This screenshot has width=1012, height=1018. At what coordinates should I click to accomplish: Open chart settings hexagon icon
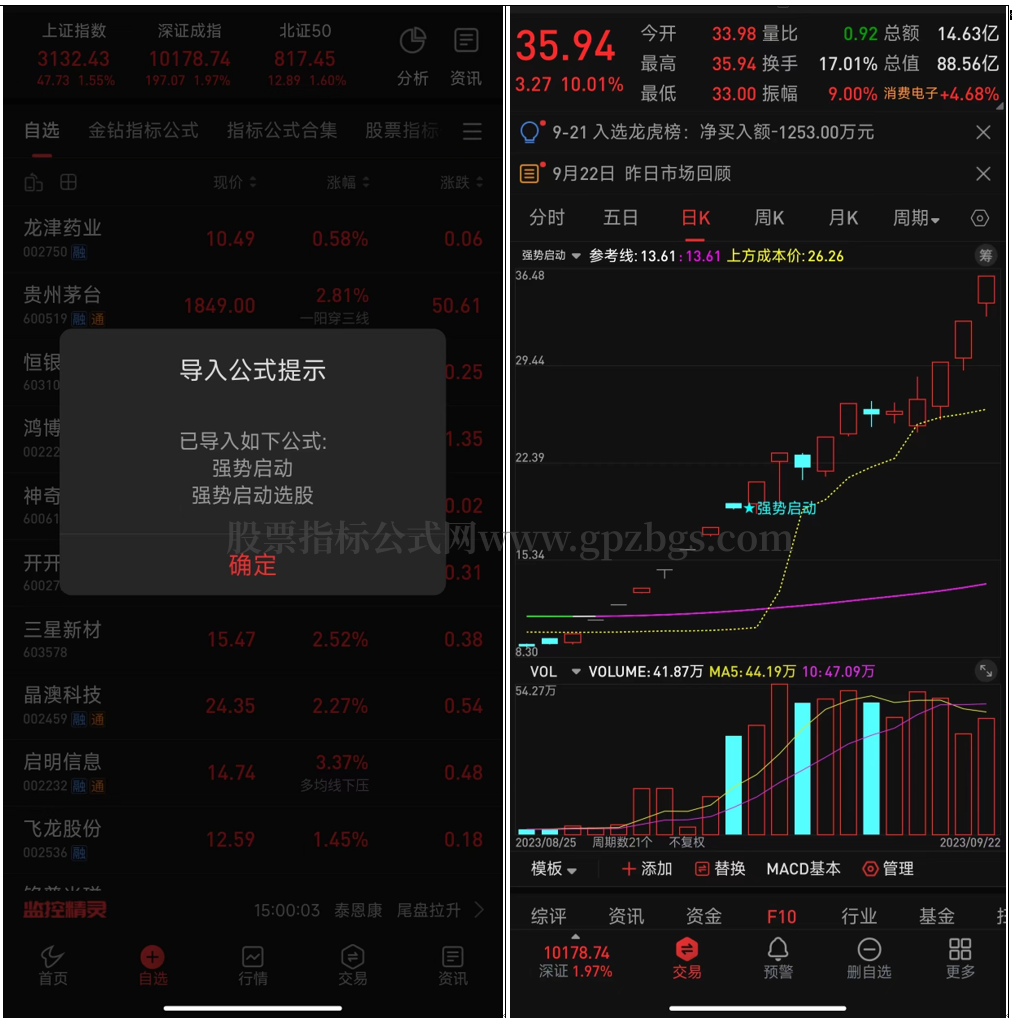[980, 218]
